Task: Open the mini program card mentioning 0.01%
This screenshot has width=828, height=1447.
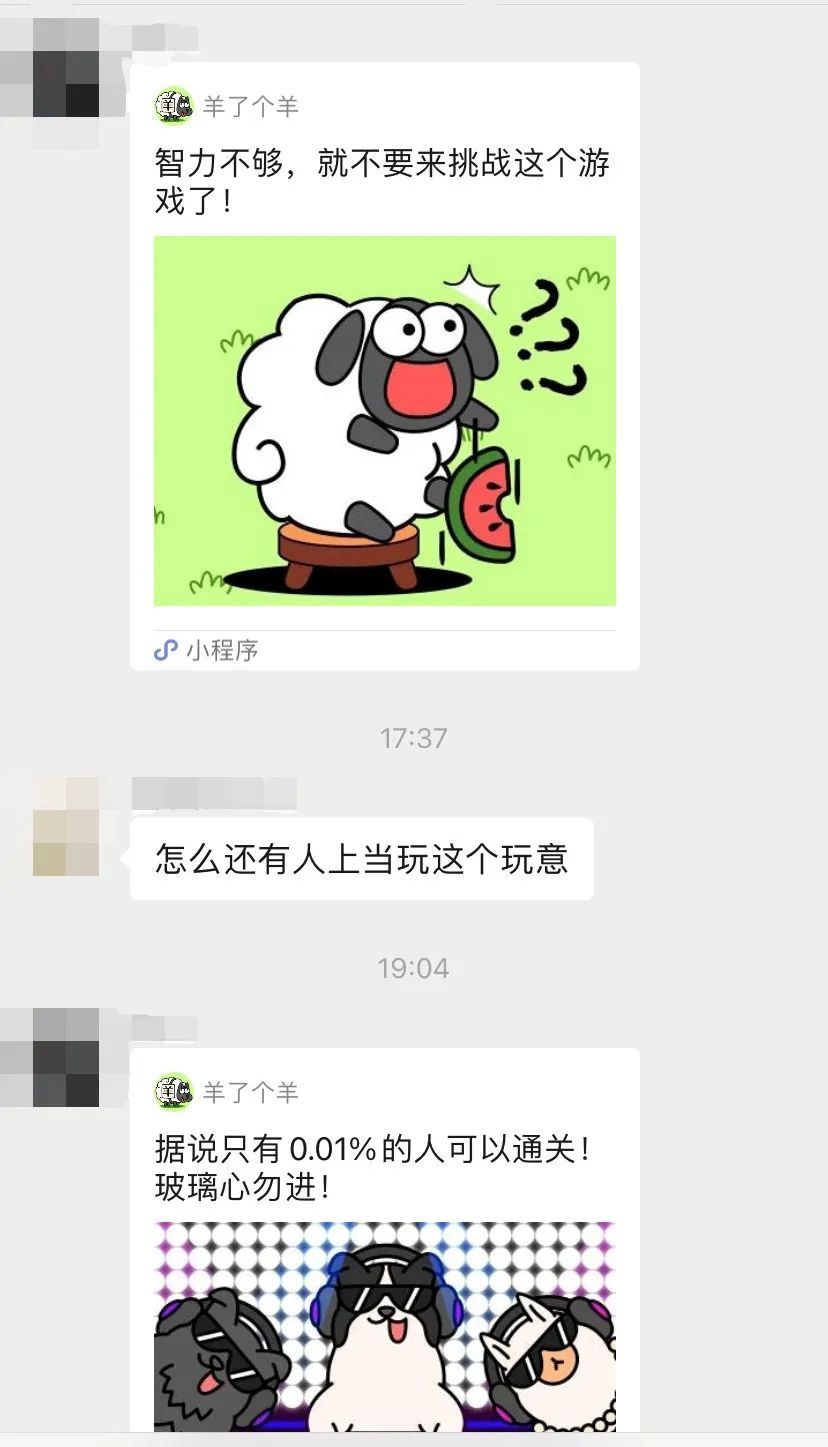Action: coord(385,1300)
